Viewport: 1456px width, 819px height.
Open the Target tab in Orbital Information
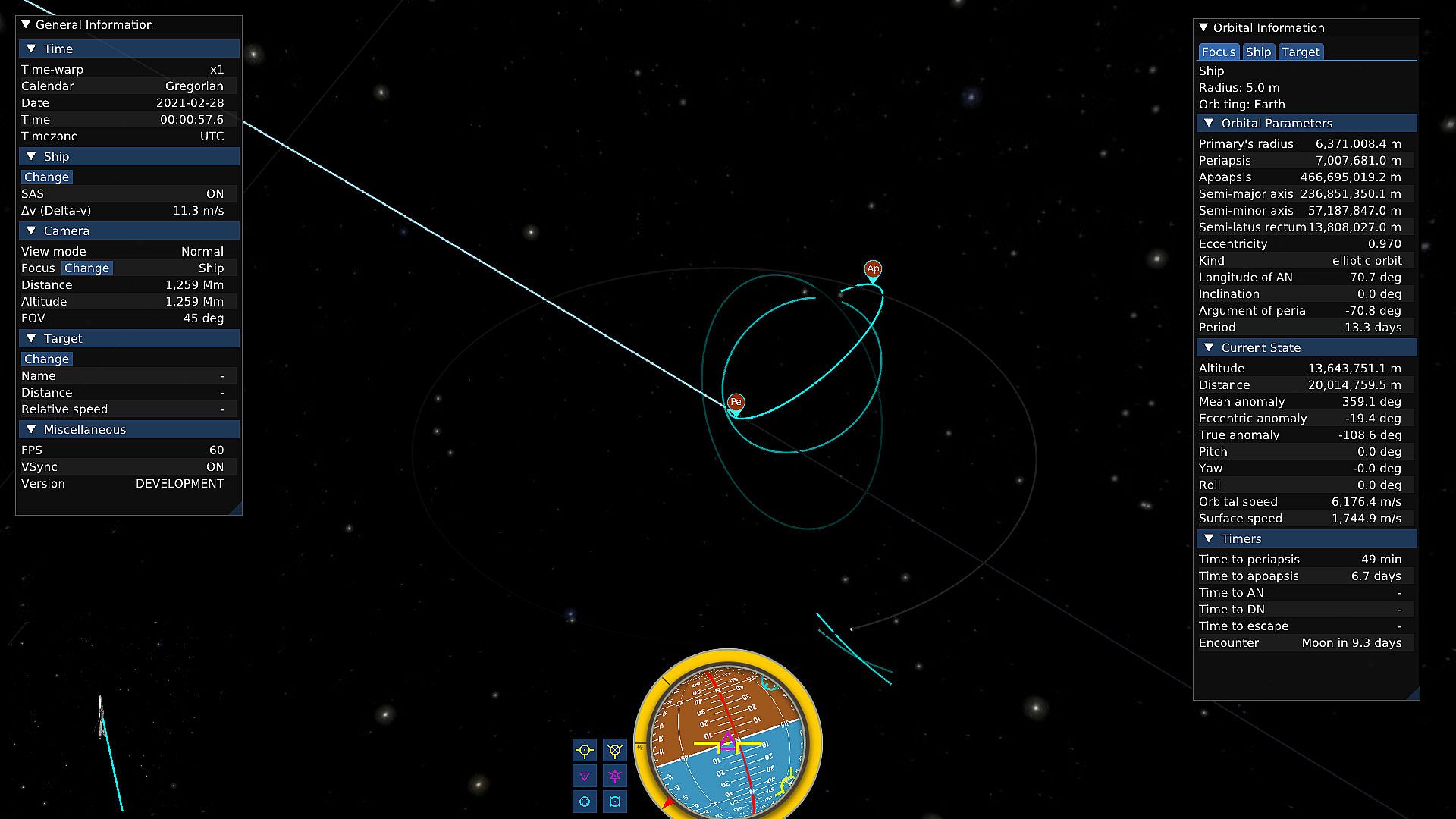[x=1301, y=52]
